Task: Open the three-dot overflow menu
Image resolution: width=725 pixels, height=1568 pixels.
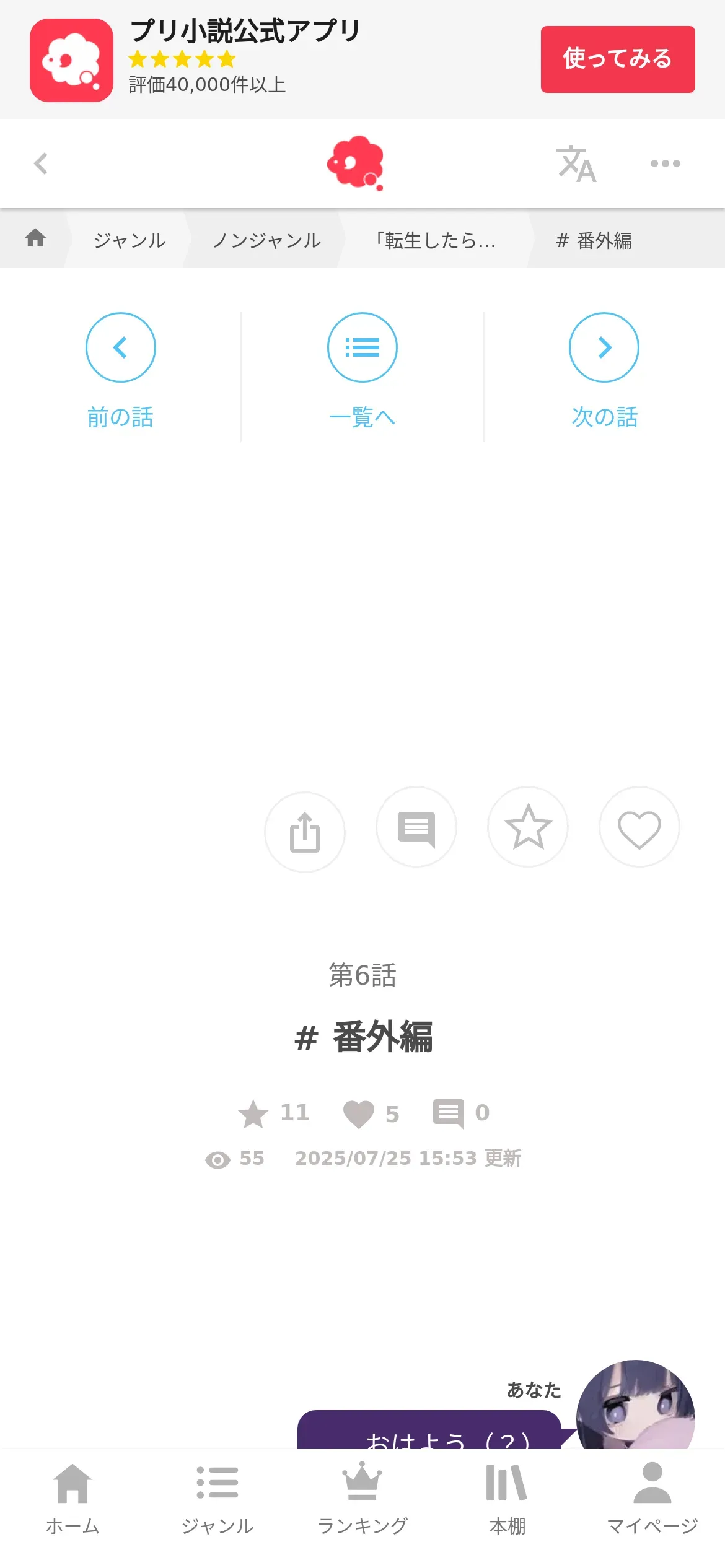Action: 665,163
